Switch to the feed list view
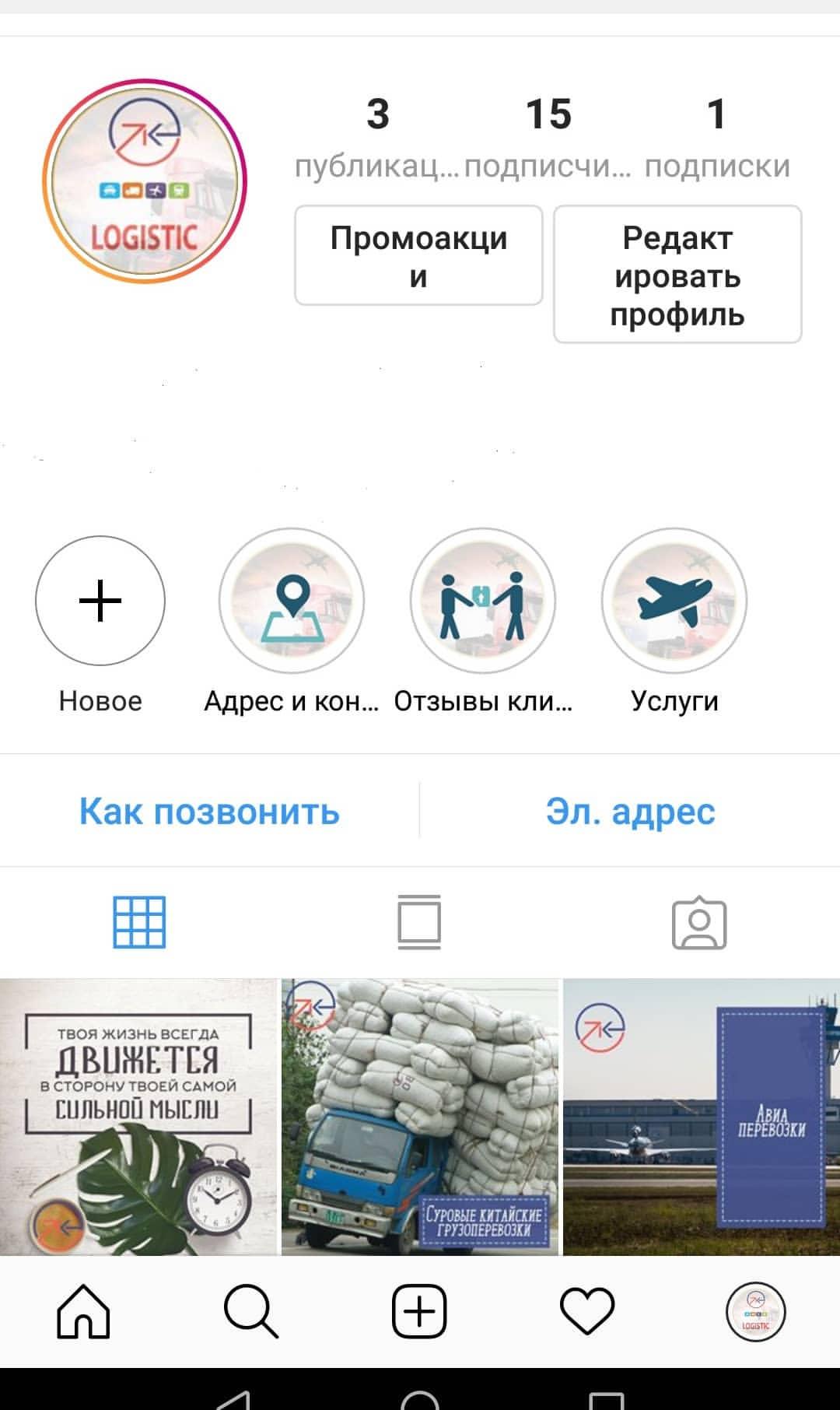Viewport: 840px width, 1410px height. point(419,922)
